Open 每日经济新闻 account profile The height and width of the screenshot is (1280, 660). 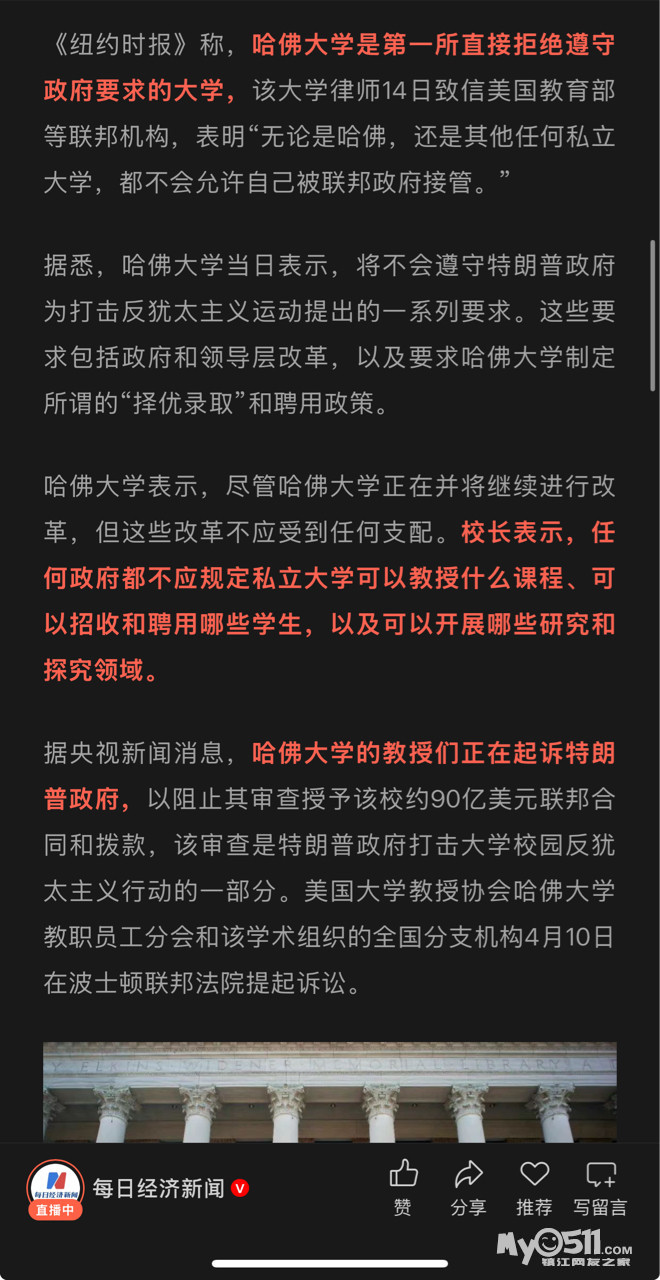[x=158, y=1188]
